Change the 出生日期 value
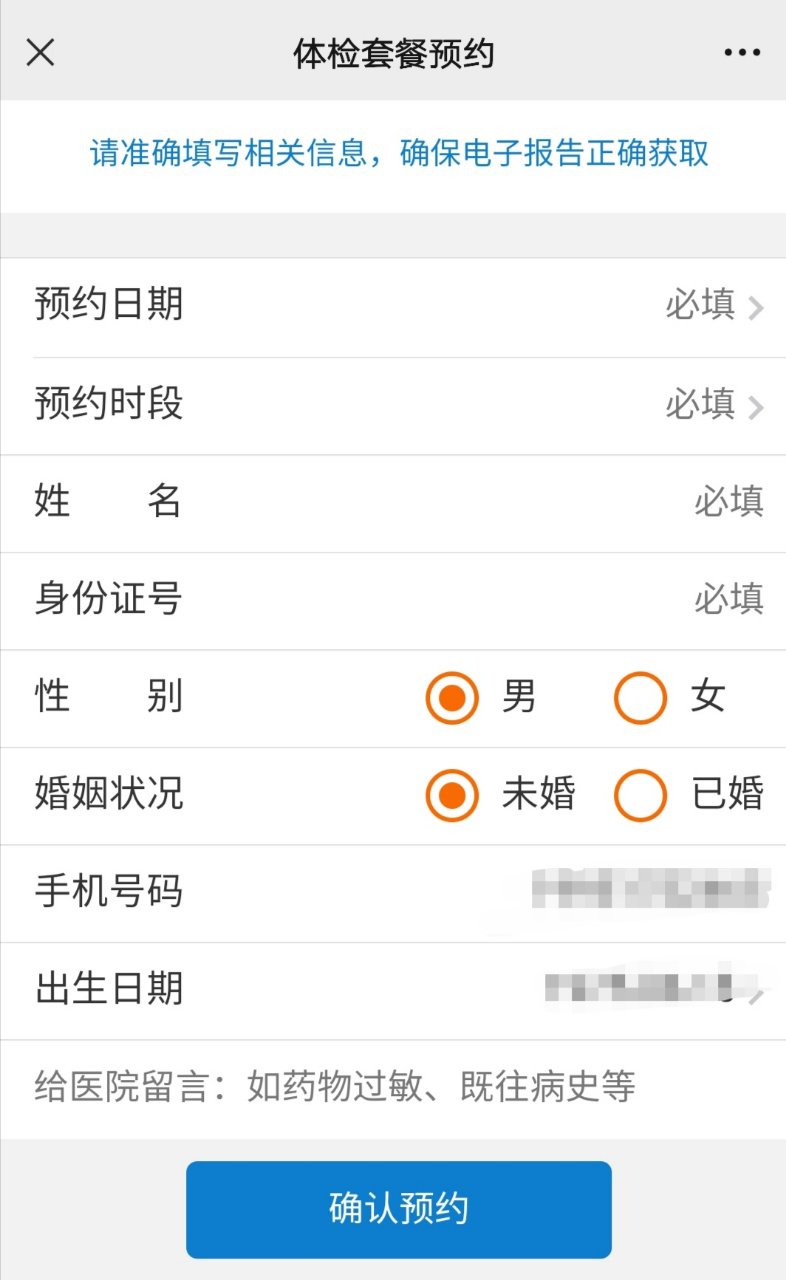This screenshot has height=1280, width=786. [x=654, y=988]
